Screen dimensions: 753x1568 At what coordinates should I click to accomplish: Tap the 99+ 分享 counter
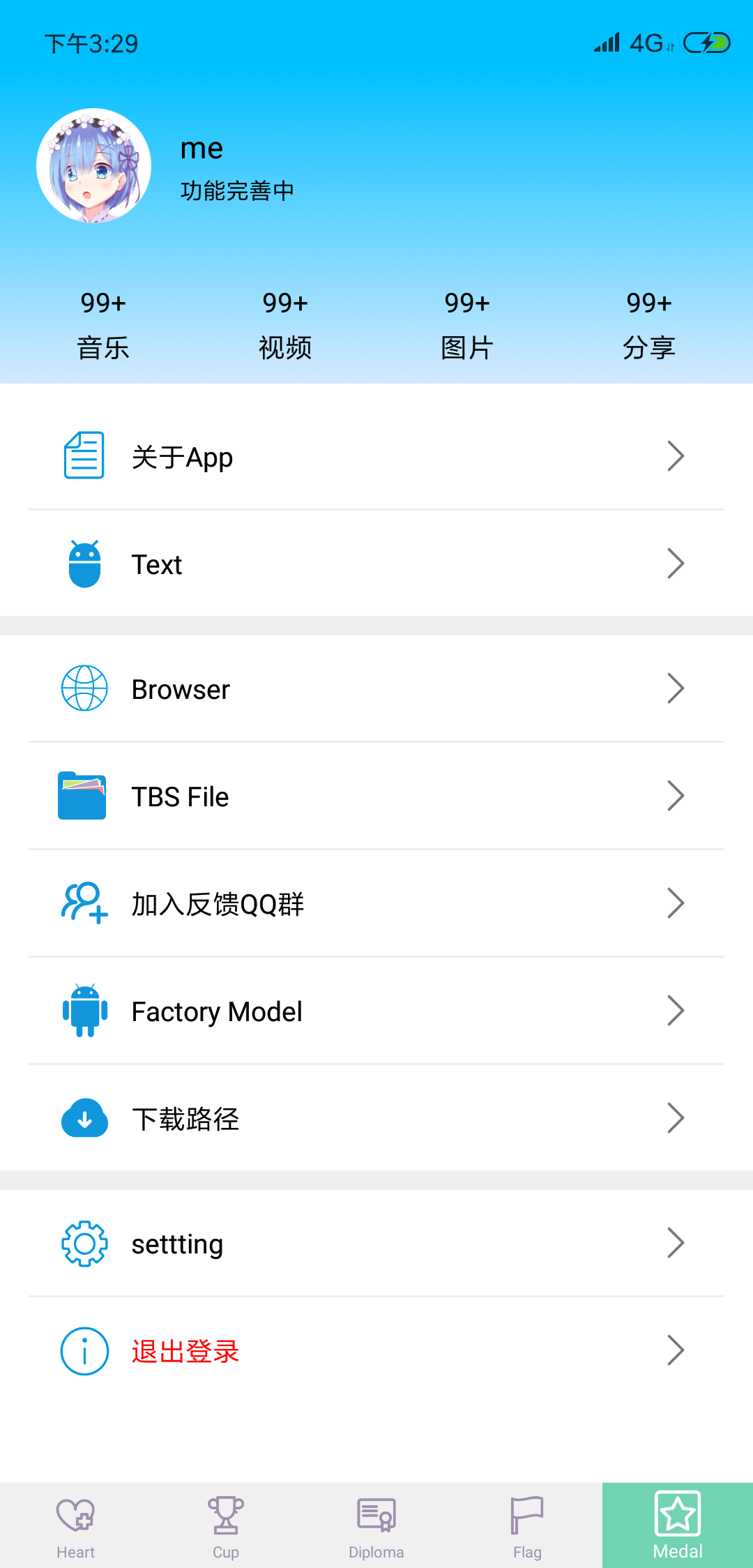point(650,324)
